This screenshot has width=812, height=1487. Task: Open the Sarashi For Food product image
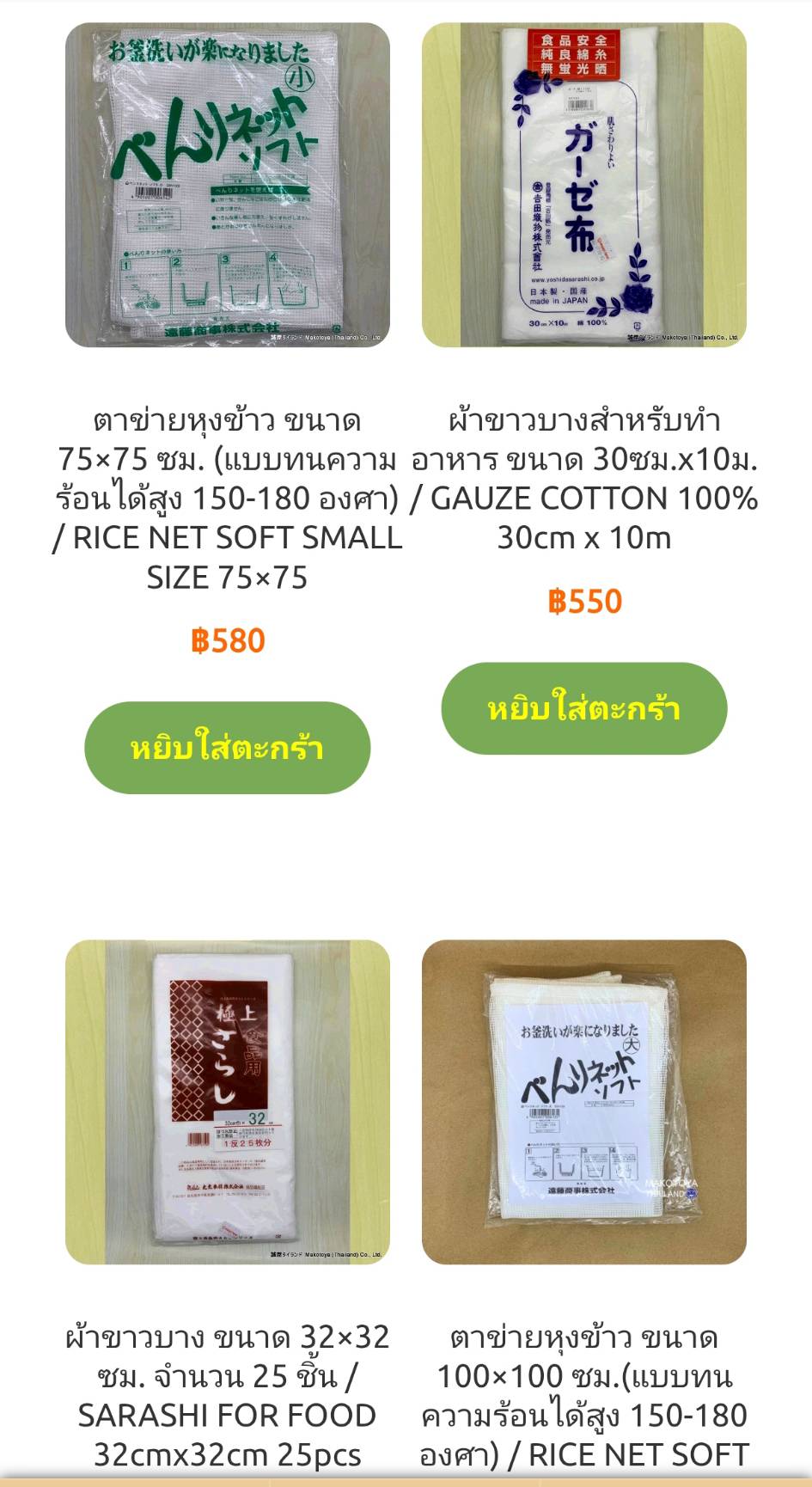coord(228,1102)
